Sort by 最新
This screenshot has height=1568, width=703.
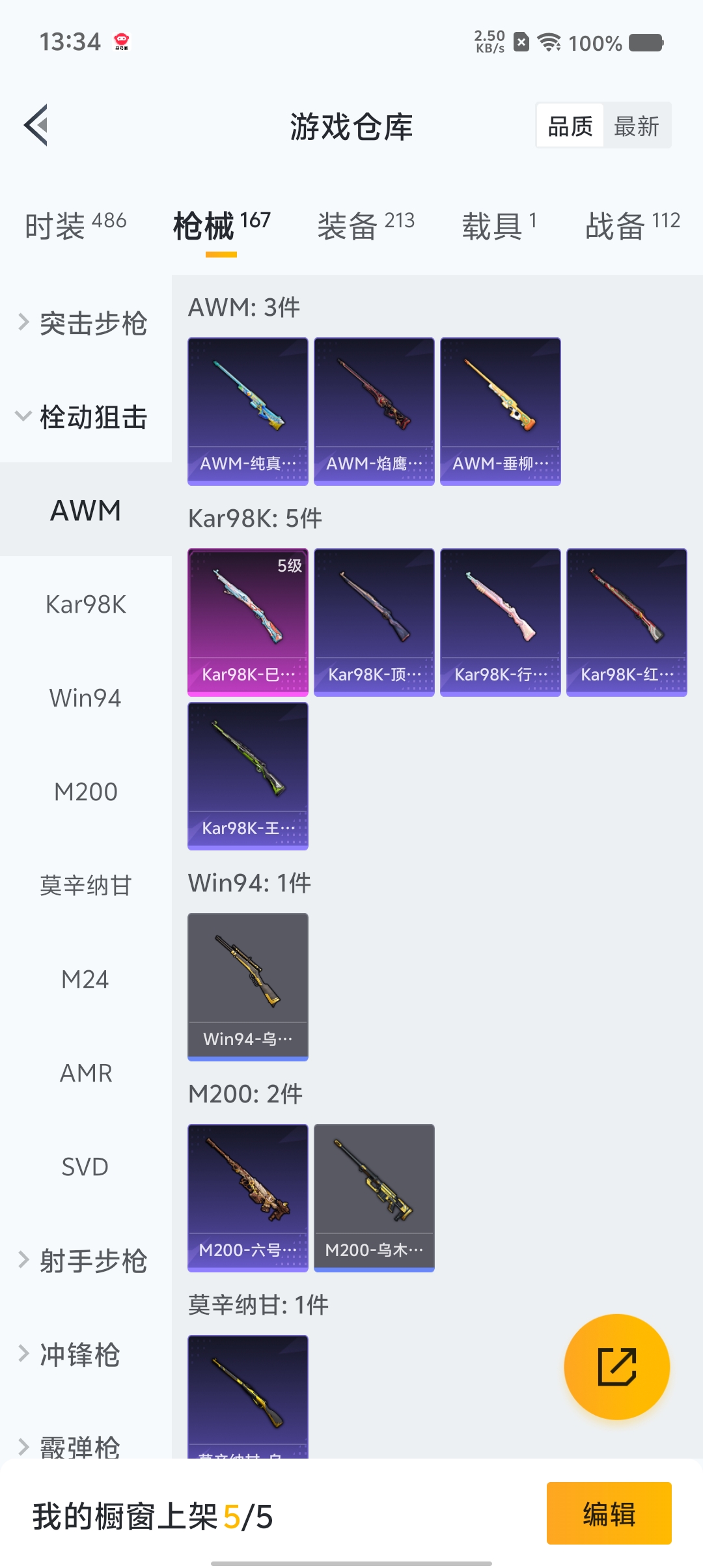[x=636, y=126]
